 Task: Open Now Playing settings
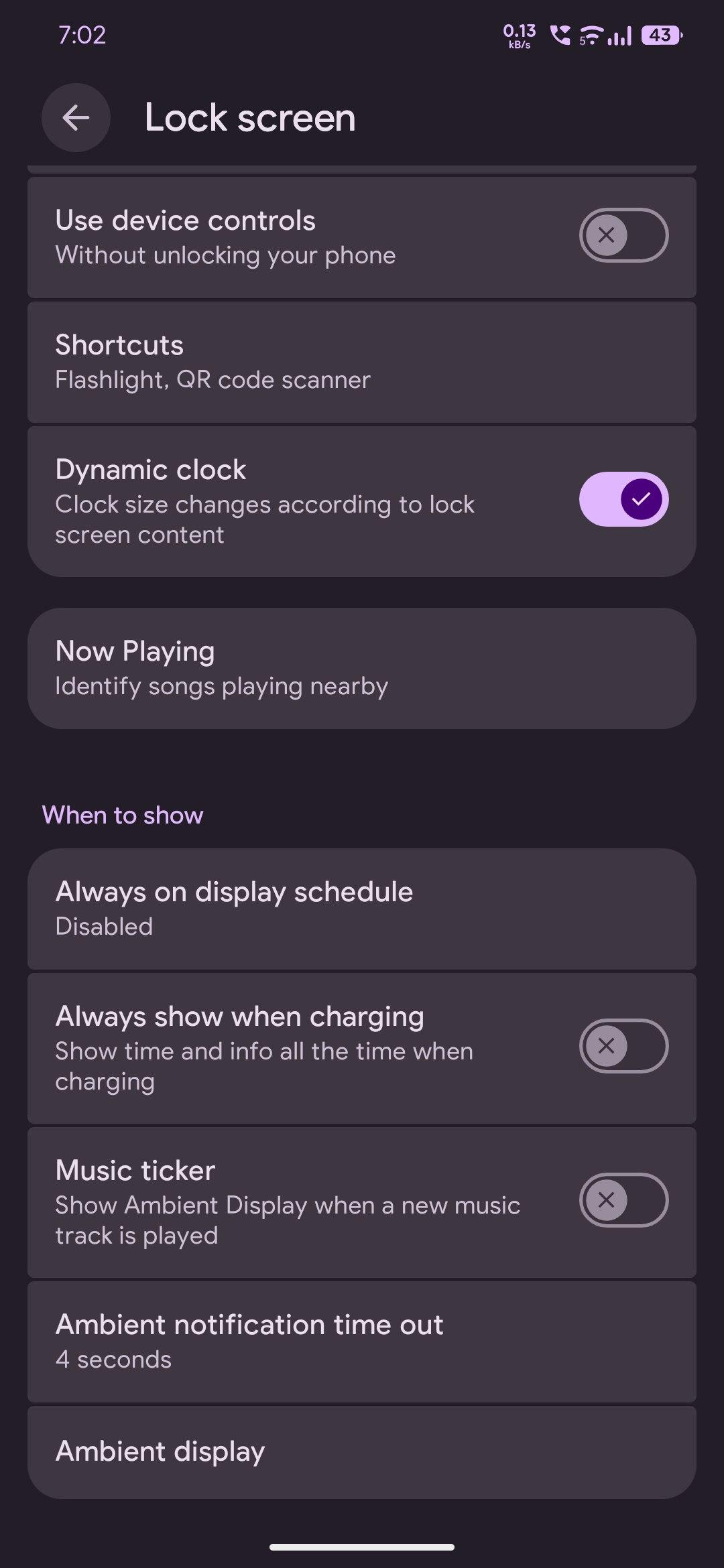click(x=361, y=668)
